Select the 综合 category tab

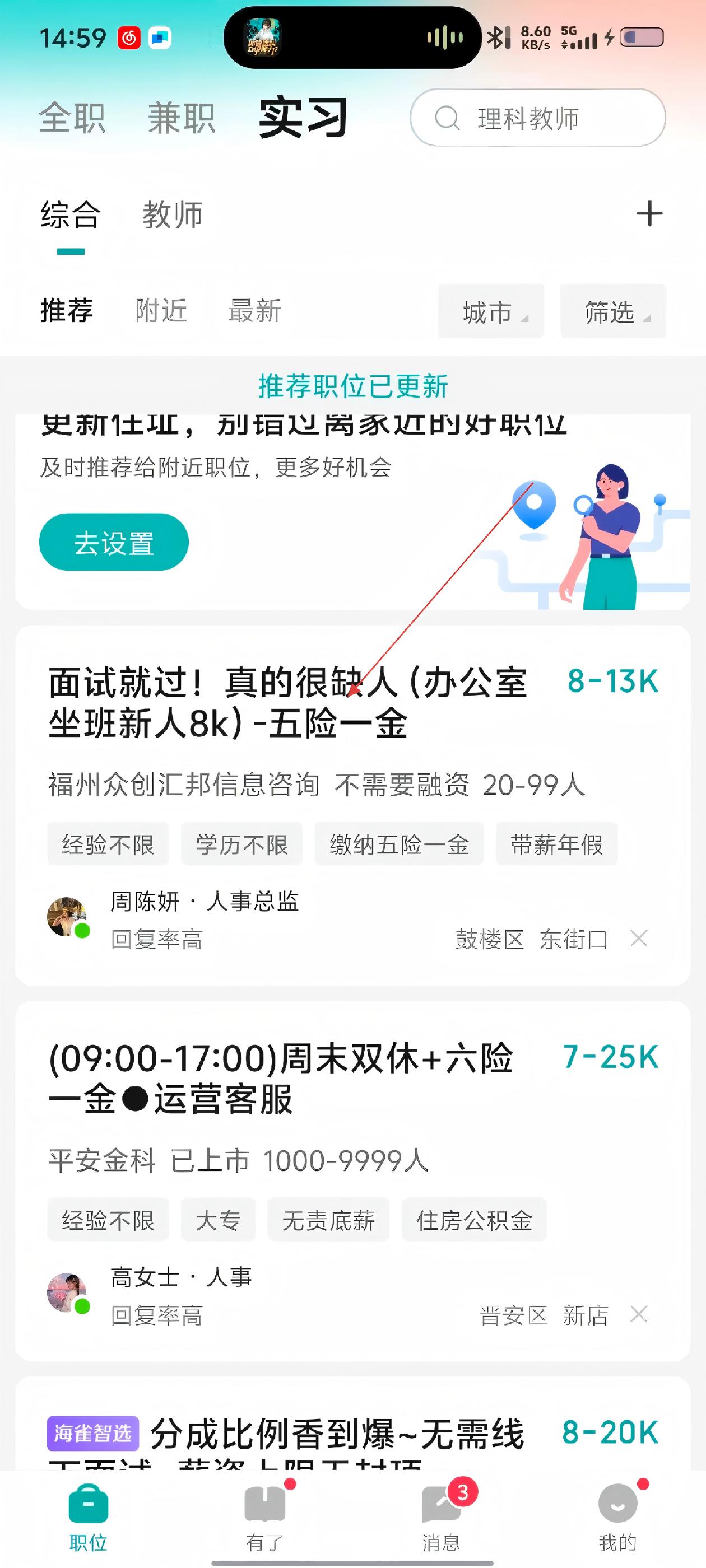pyautogui.click(x=71, y=215)
